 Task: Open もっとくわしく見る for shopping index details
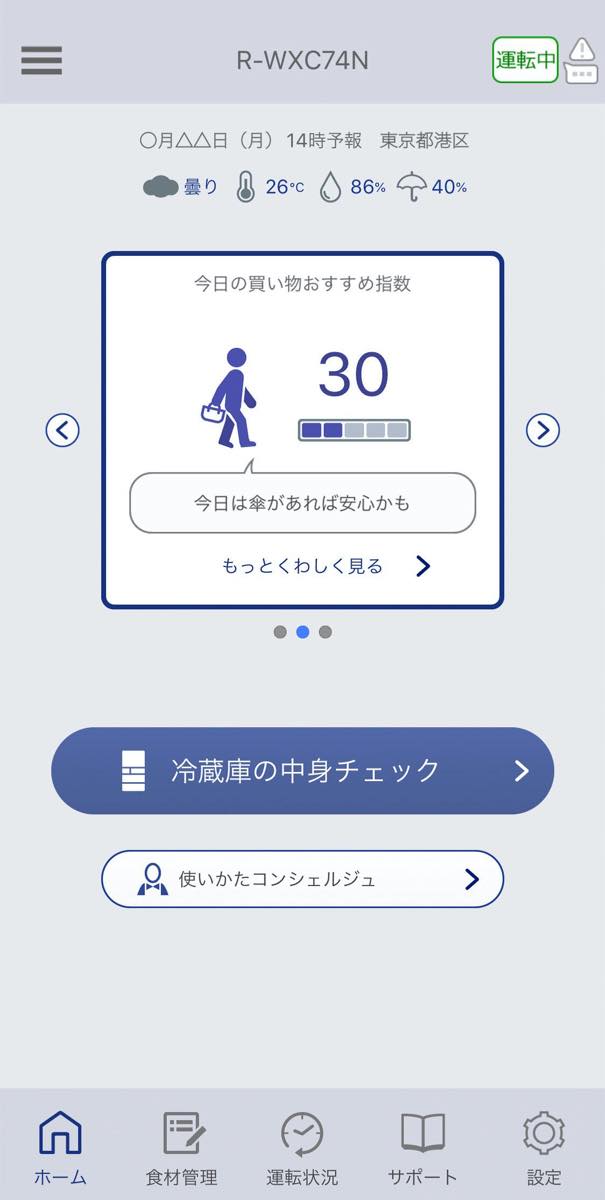[x=326, y=567]
